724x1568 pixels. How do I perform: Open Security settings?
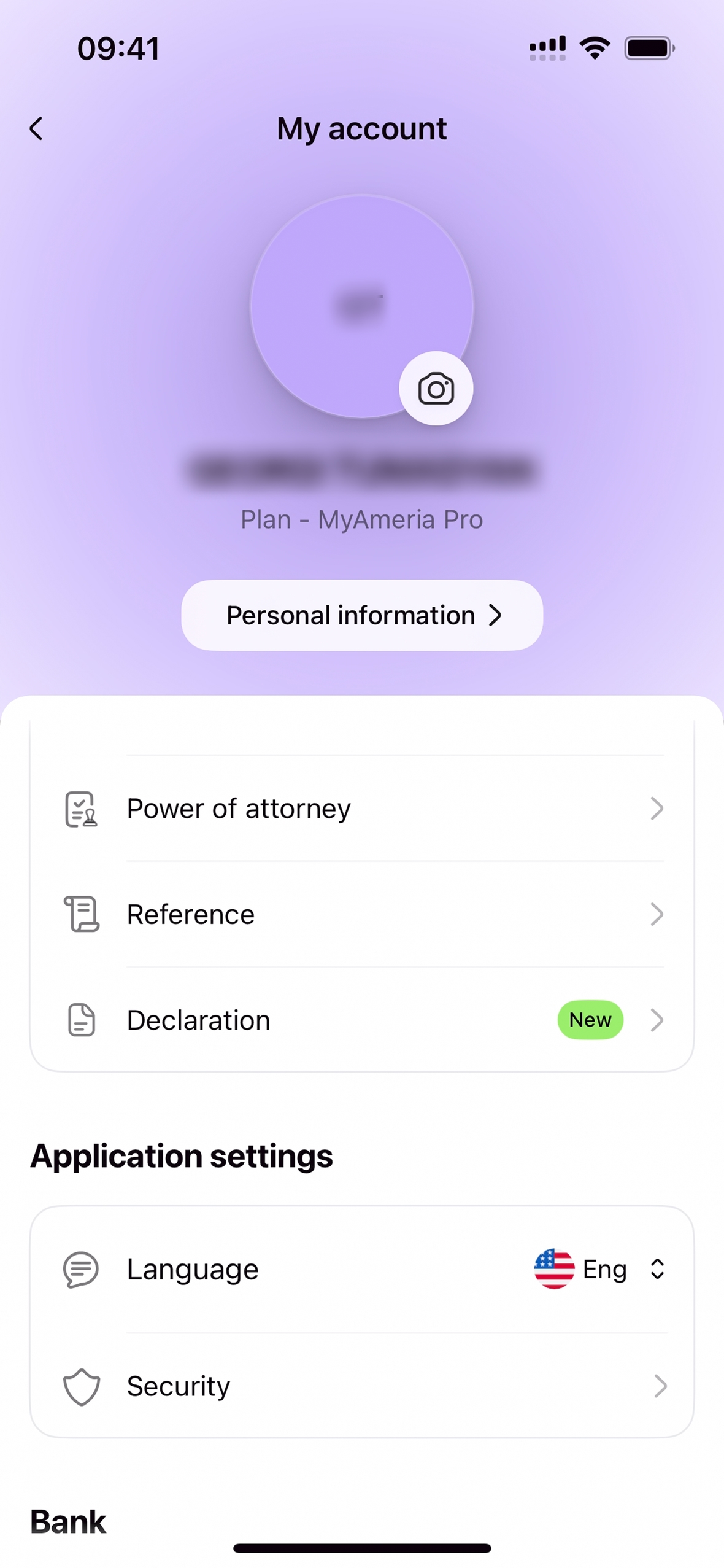click(x=362, y=1386)
